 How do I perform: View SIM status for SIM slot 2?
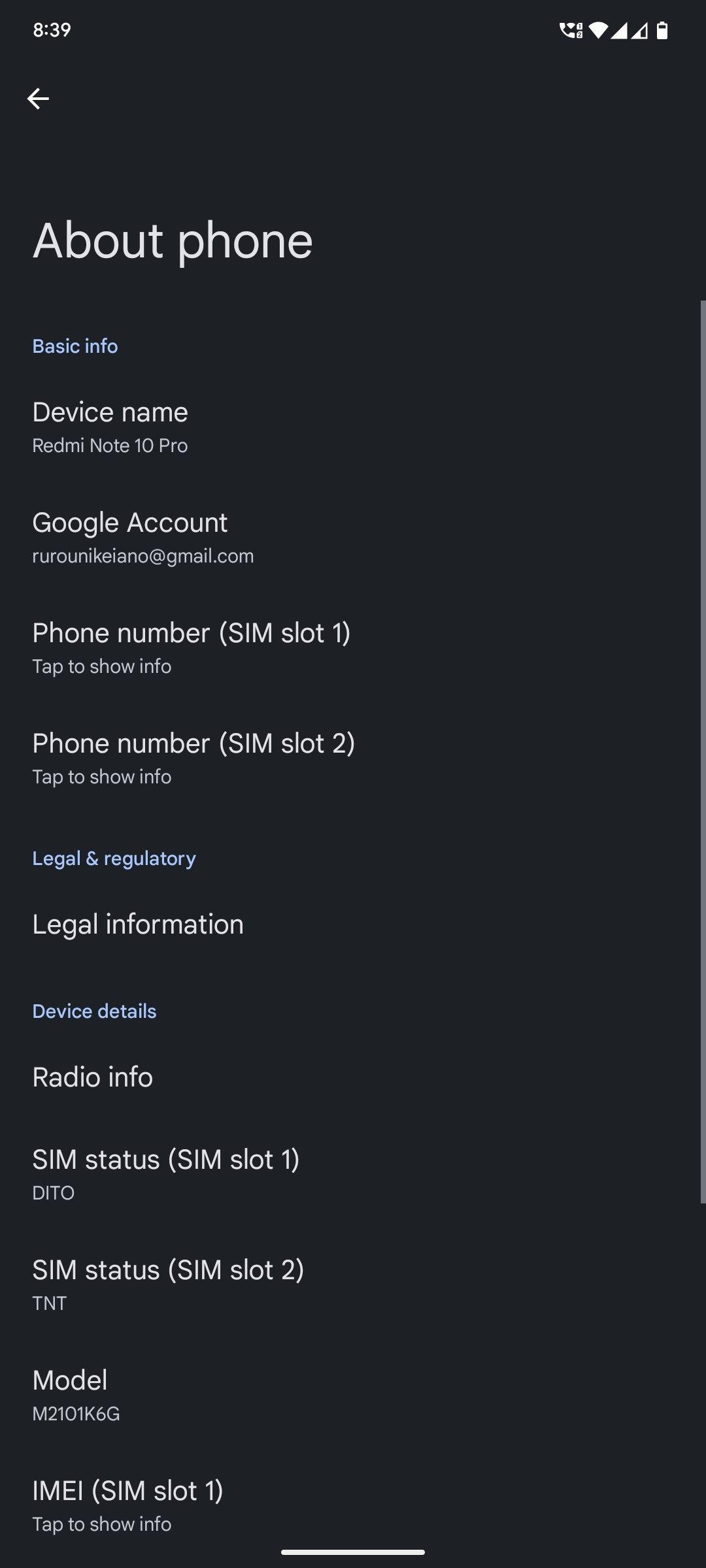coord(353,1286)
